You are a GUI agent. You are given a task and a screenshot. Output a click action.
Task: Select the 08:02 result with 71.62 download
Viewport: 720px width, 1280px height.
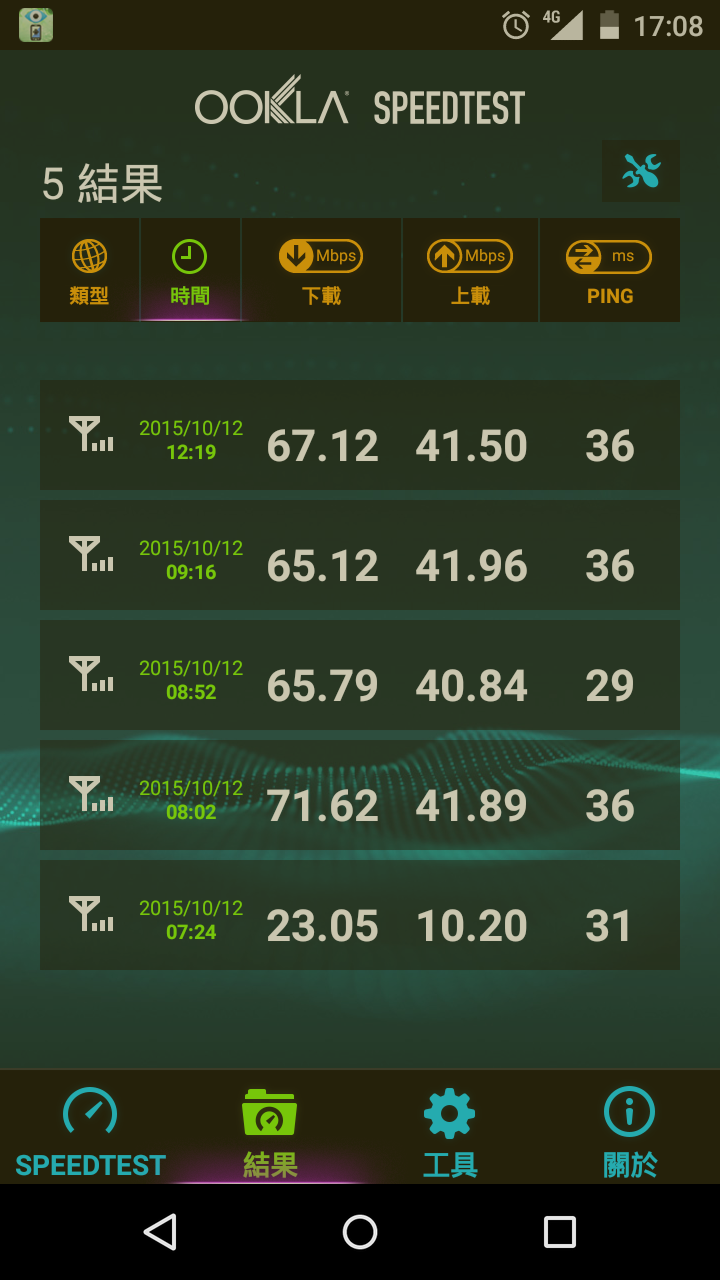click(x=360, y=795)
